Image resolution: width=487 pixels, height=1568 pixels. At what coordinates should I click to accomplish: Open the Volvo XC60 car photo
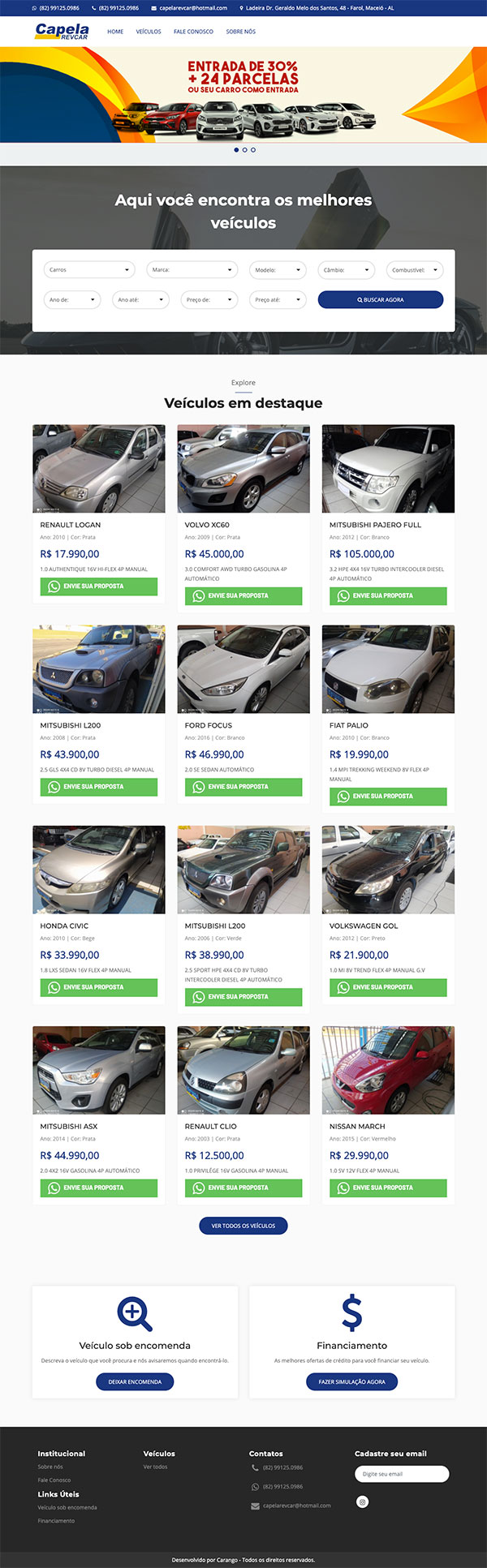[243, 469]
